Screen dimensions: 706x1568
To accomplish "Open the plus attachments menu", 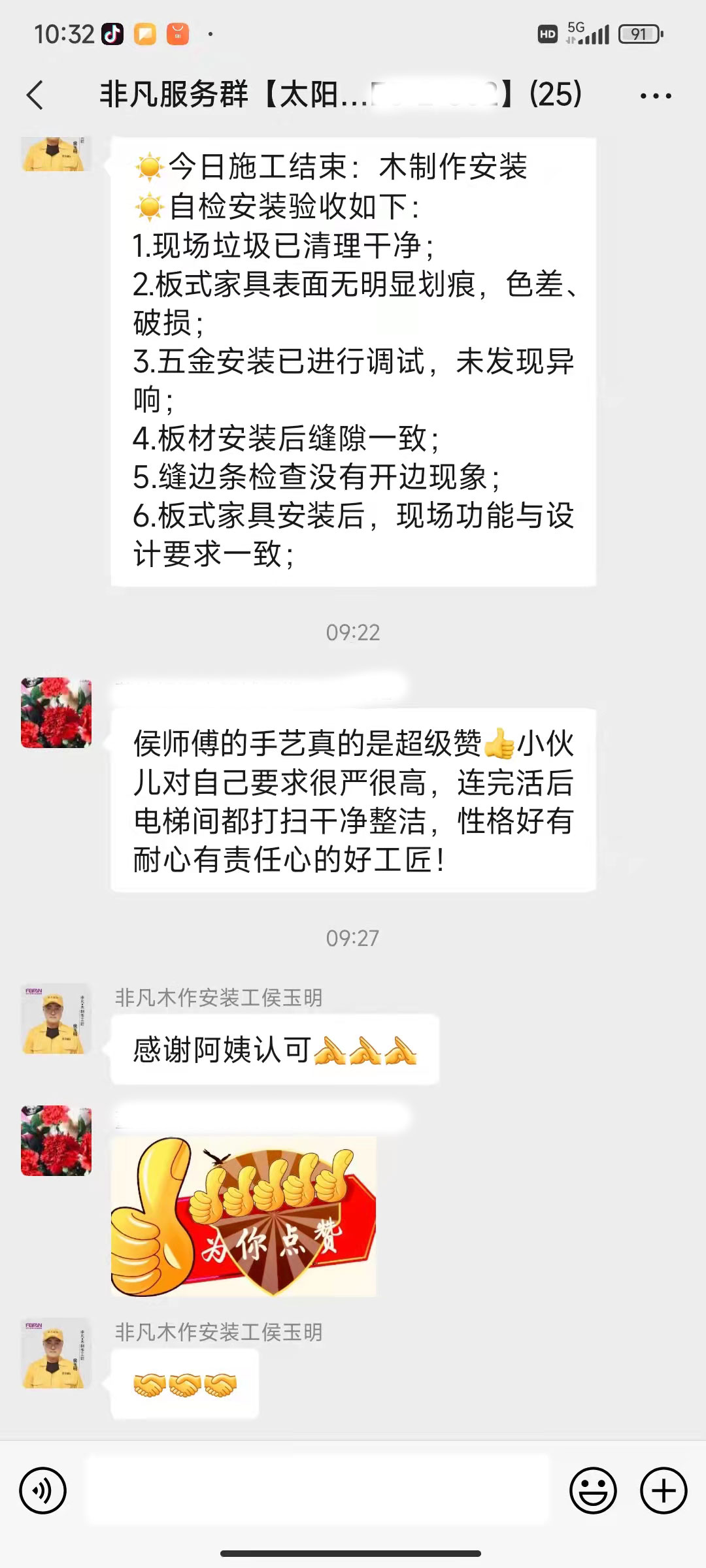I will pyautogui.click(x=663, y=1490).
